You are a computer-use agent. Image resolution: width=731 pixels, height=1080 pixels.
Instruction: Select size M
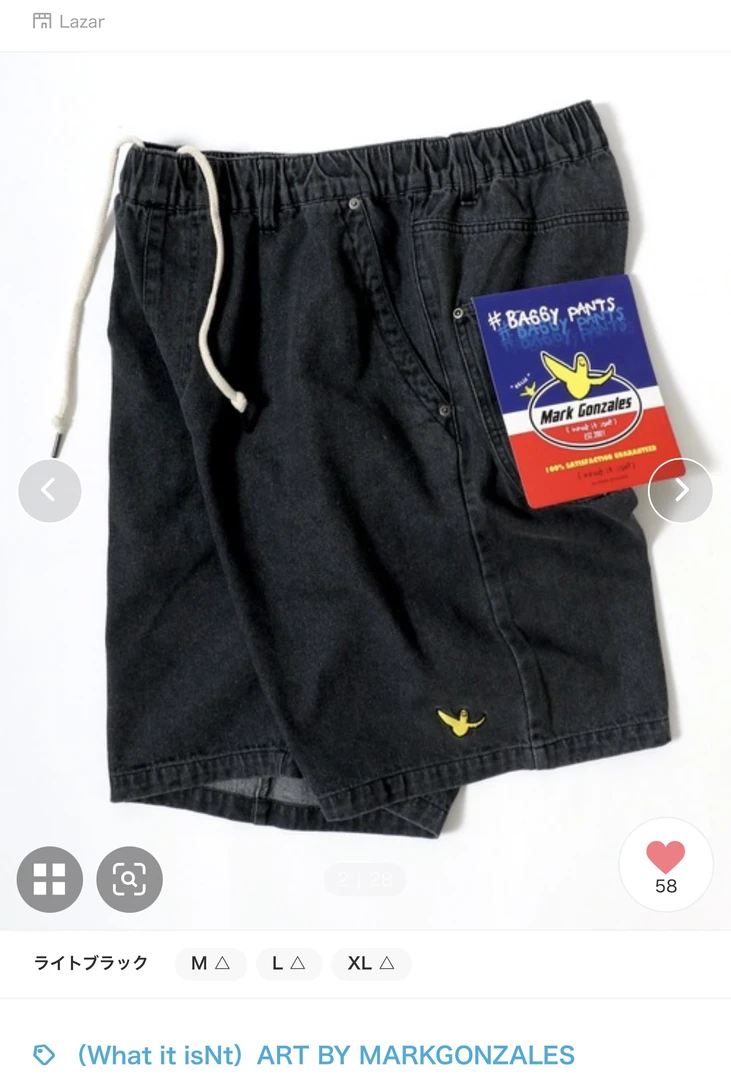pos(210,964)
